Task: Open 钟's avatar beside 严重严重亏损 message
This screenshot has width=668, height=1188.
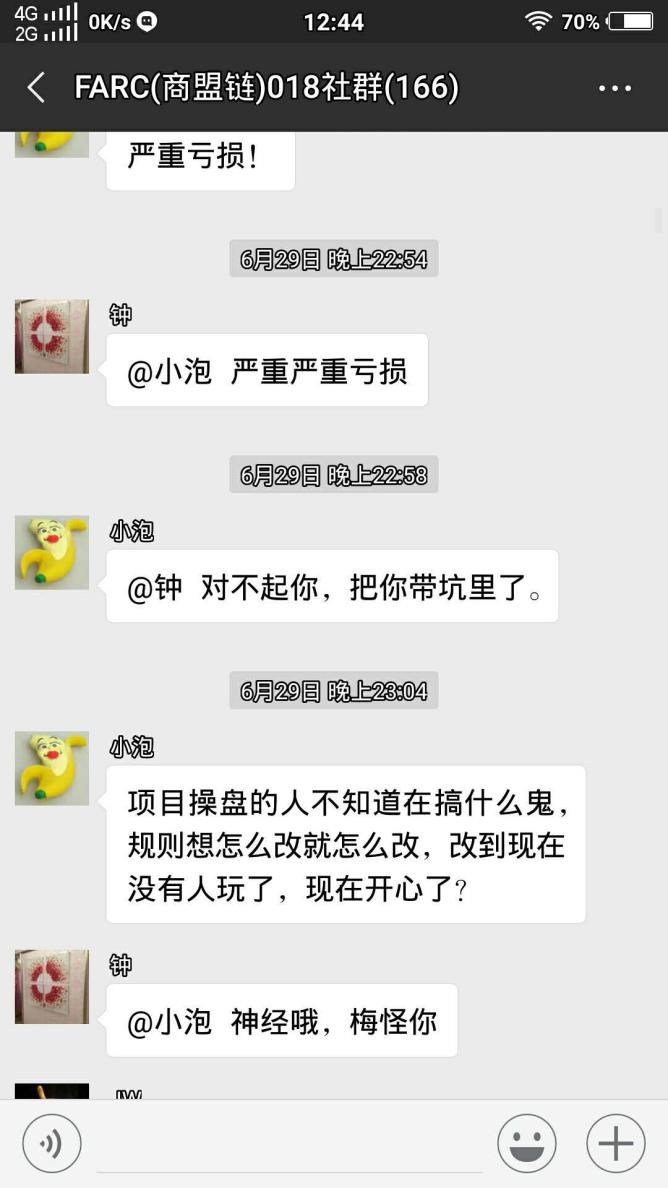Action: click(x=52, y=336)
